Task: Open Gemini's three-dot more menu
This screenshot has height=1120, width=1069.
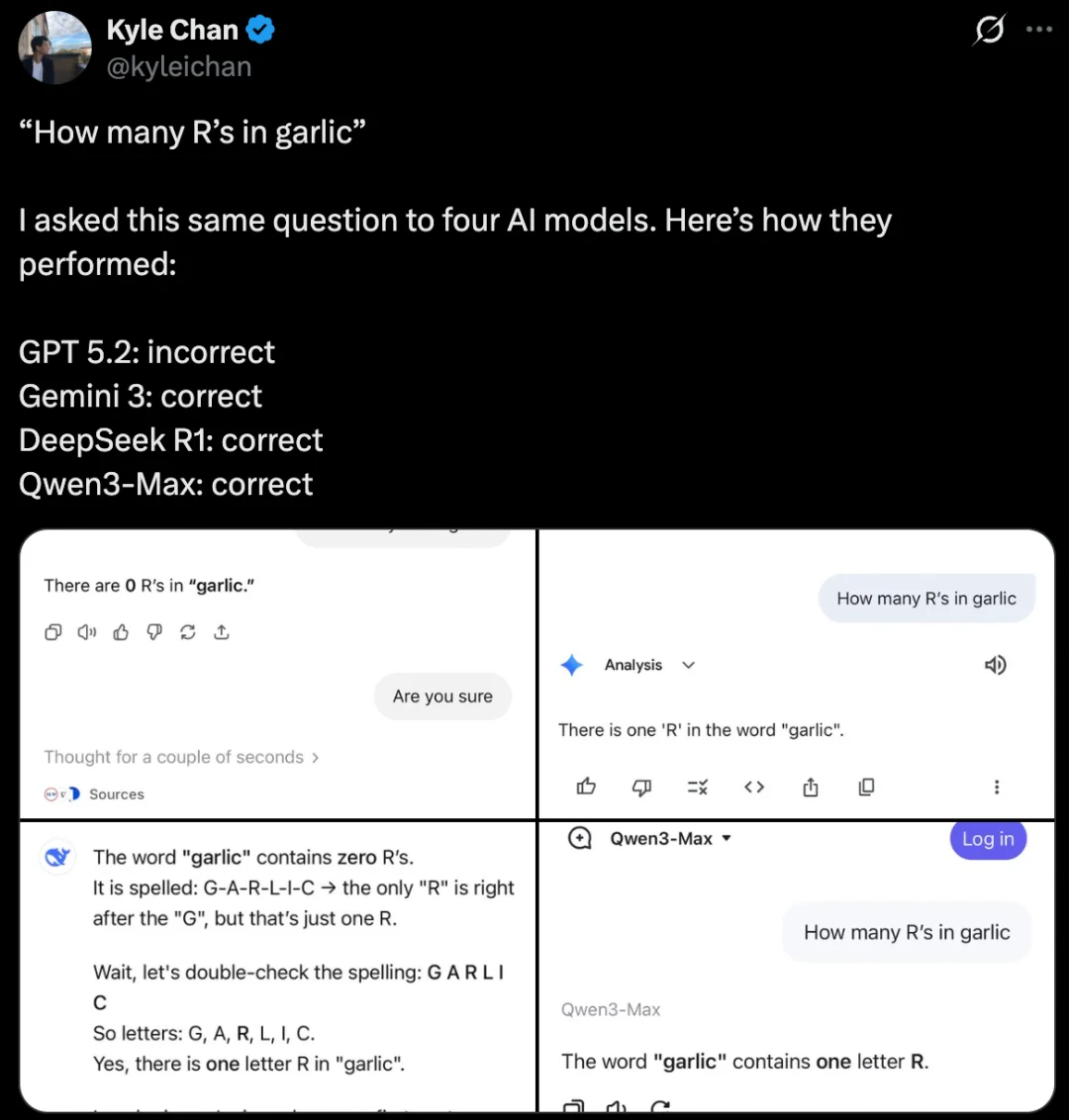Action: 997,787
